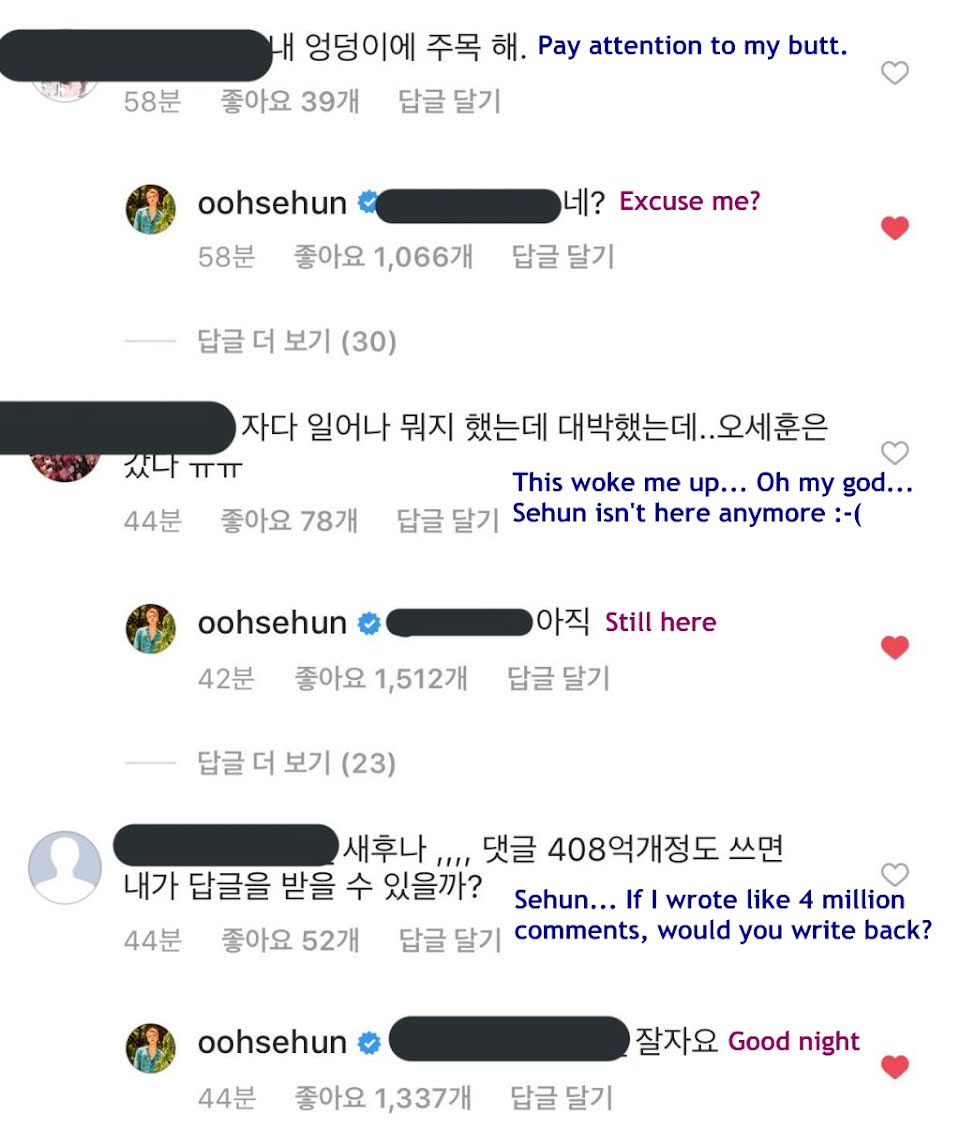Tap 답글 달기 under the 52 likes comment
The image size is (960, 1145).
449,940
